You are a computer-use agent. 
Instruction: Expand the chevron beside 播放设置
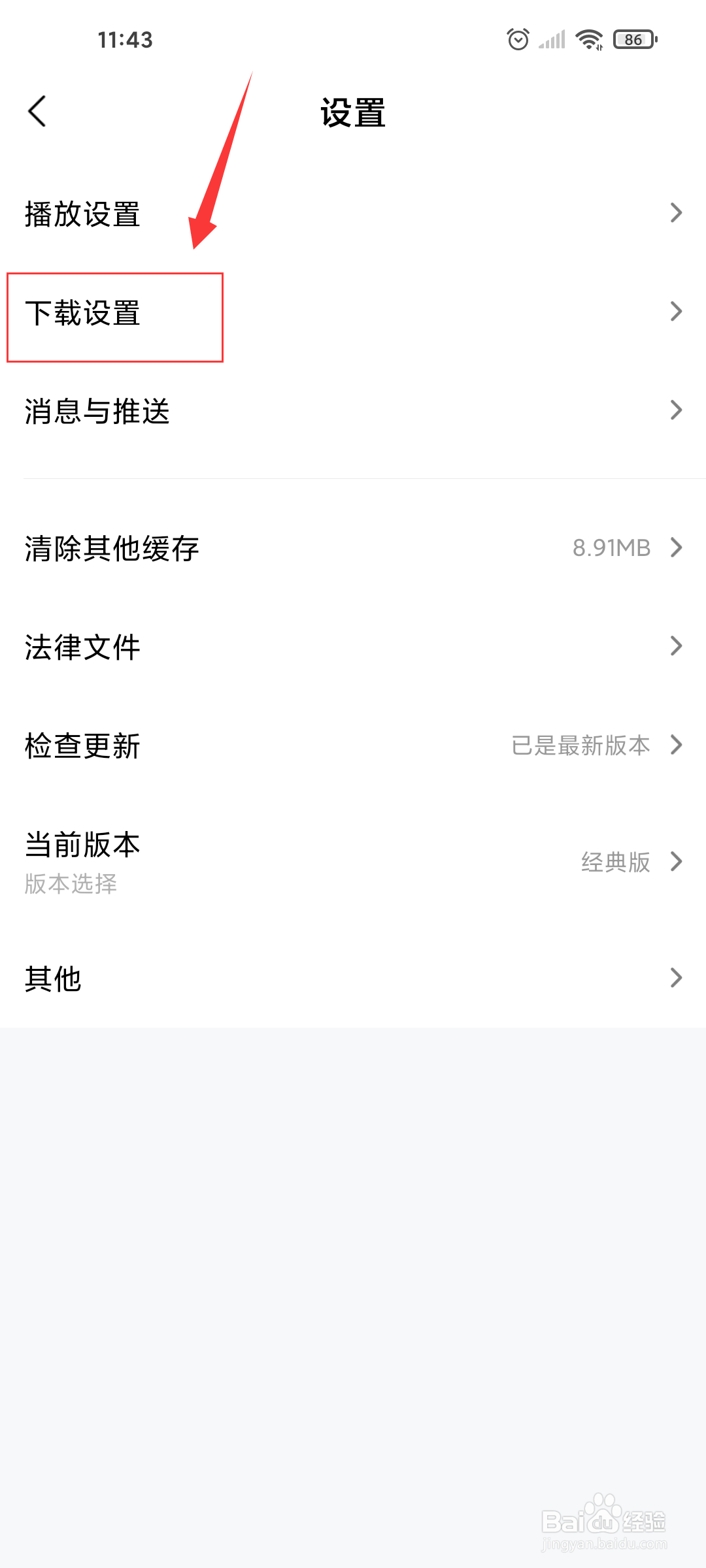point(677,213)
